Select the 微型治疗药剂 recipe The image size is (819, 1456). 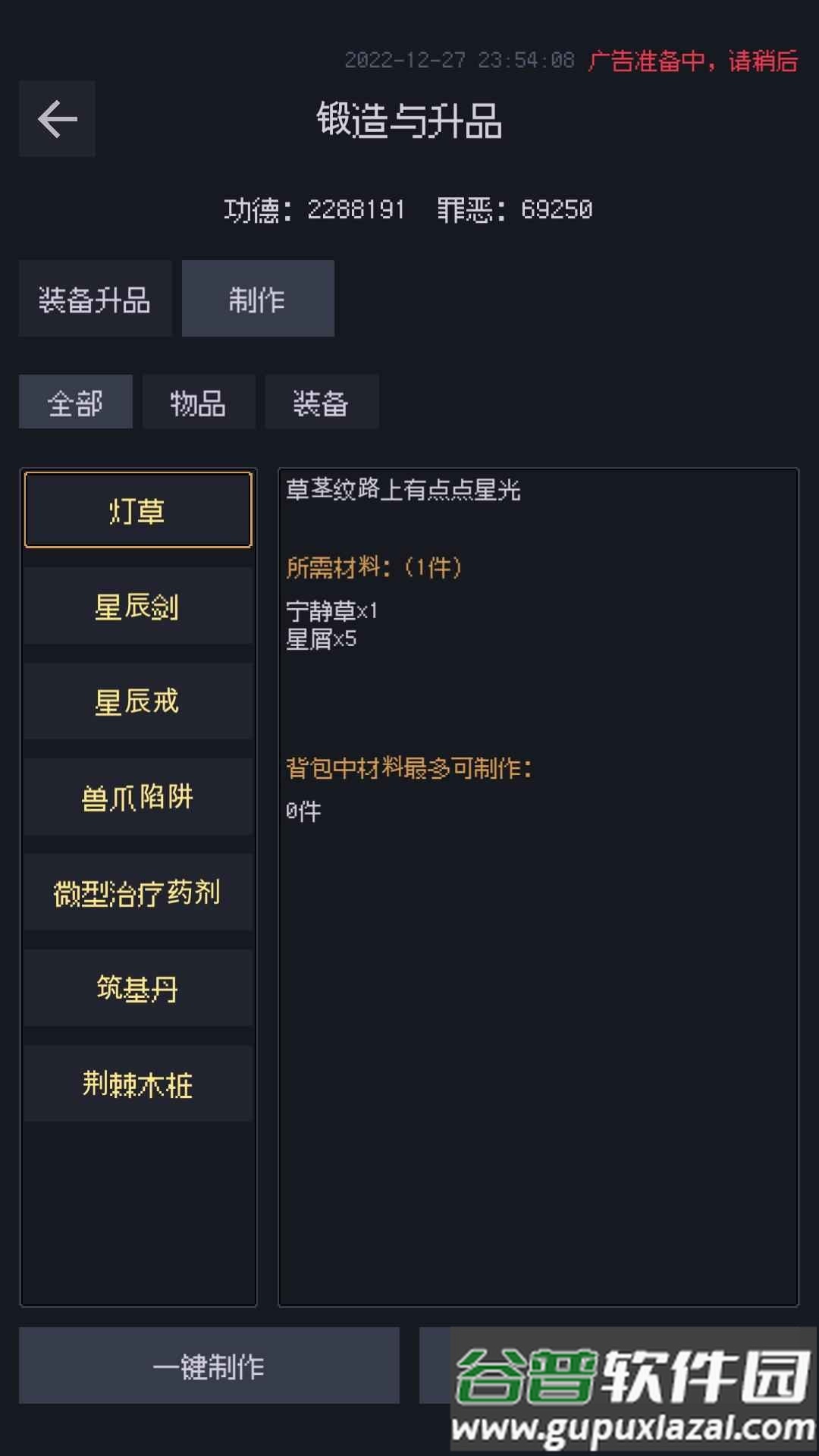tap(139, 892)
